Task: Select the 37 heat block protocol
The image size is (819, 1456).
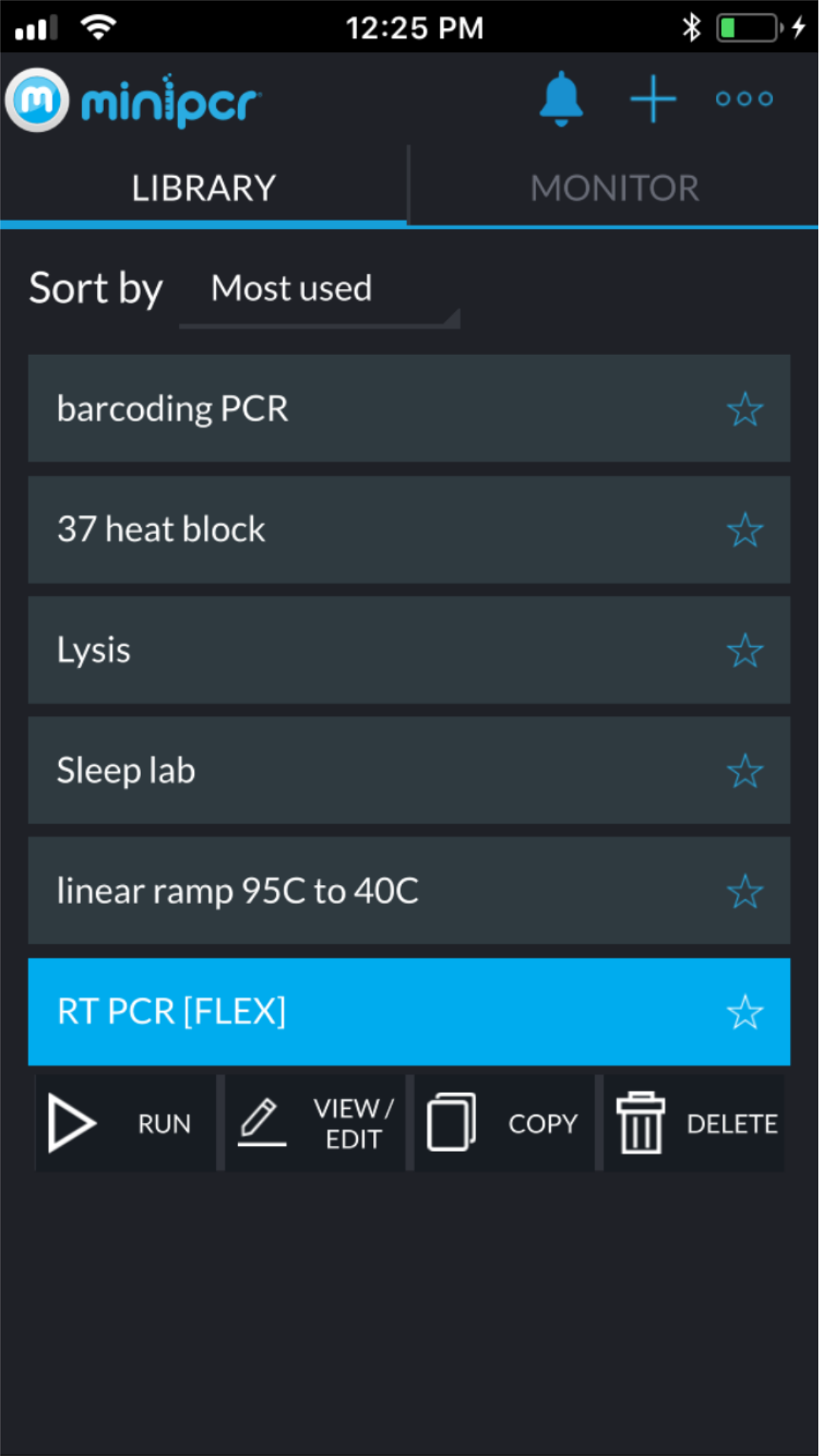Action: point(341,530)
